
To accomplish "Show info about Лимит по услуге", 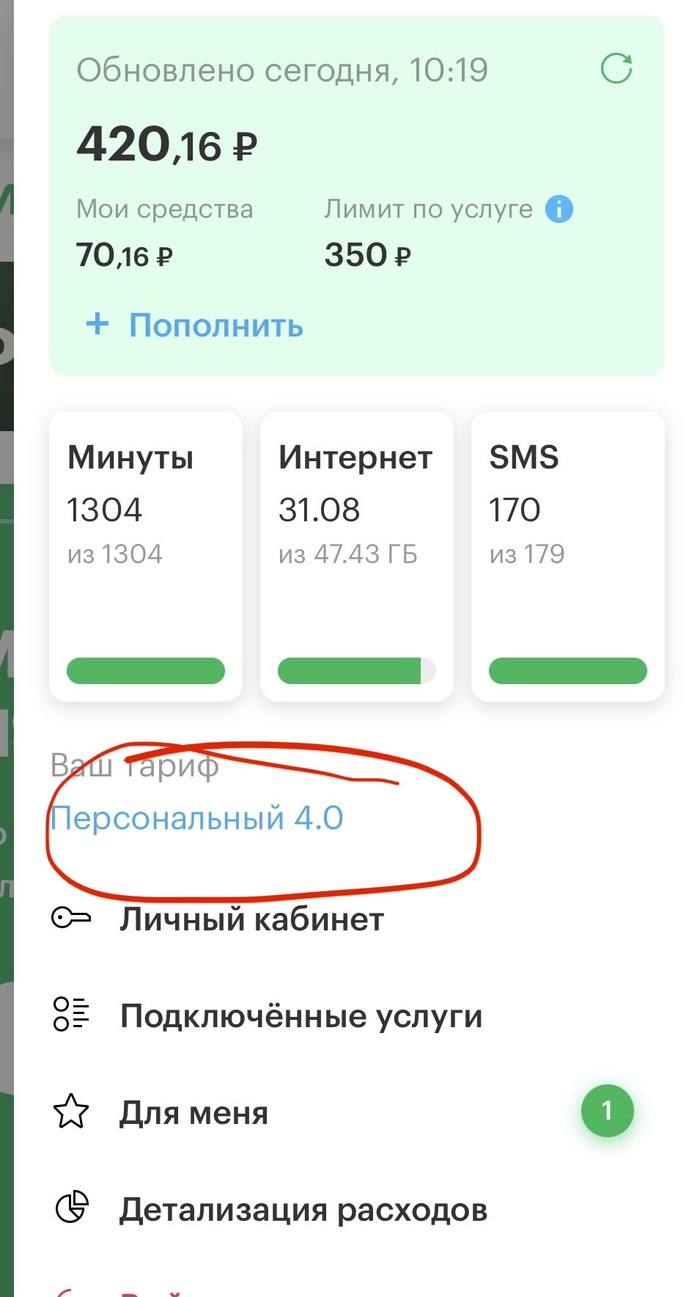I will point(560,210).
